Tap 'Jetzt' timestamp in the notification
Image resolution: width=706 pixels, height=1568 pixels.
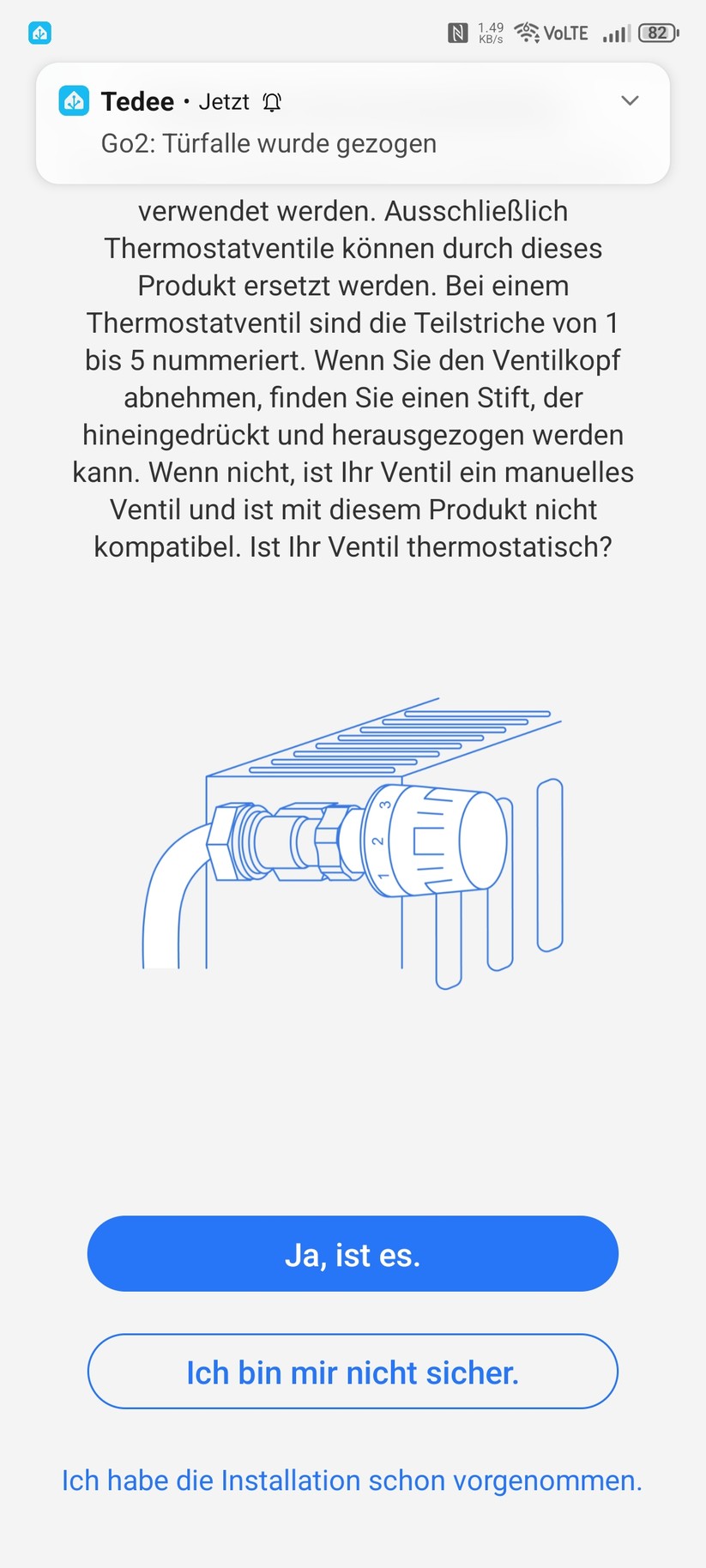223,101
